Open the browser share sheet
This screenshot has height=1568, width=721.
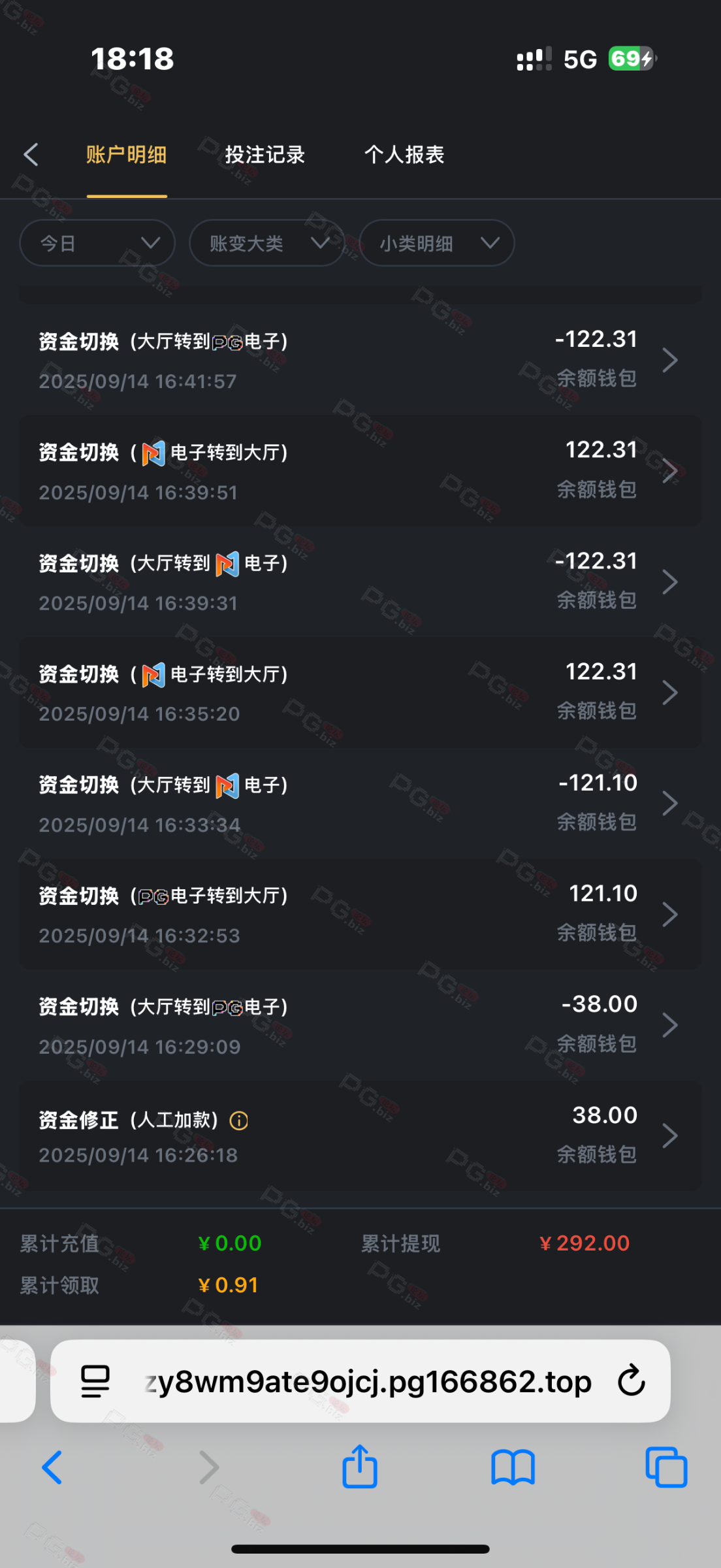[x=360, y=1467]
